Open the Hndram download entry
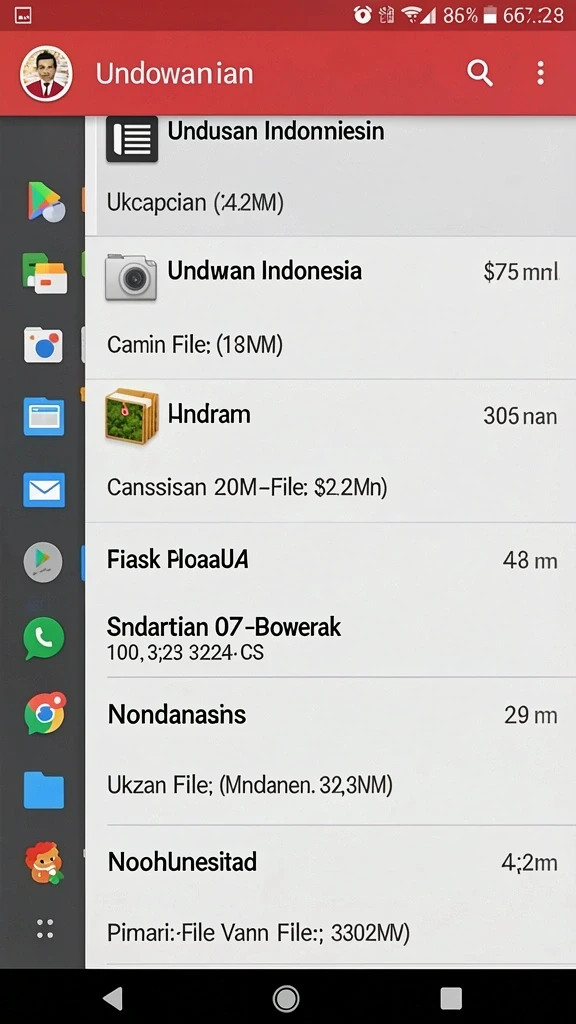Image resolution: width=576 pixels, height=1024 pixels. coord(330,451)
